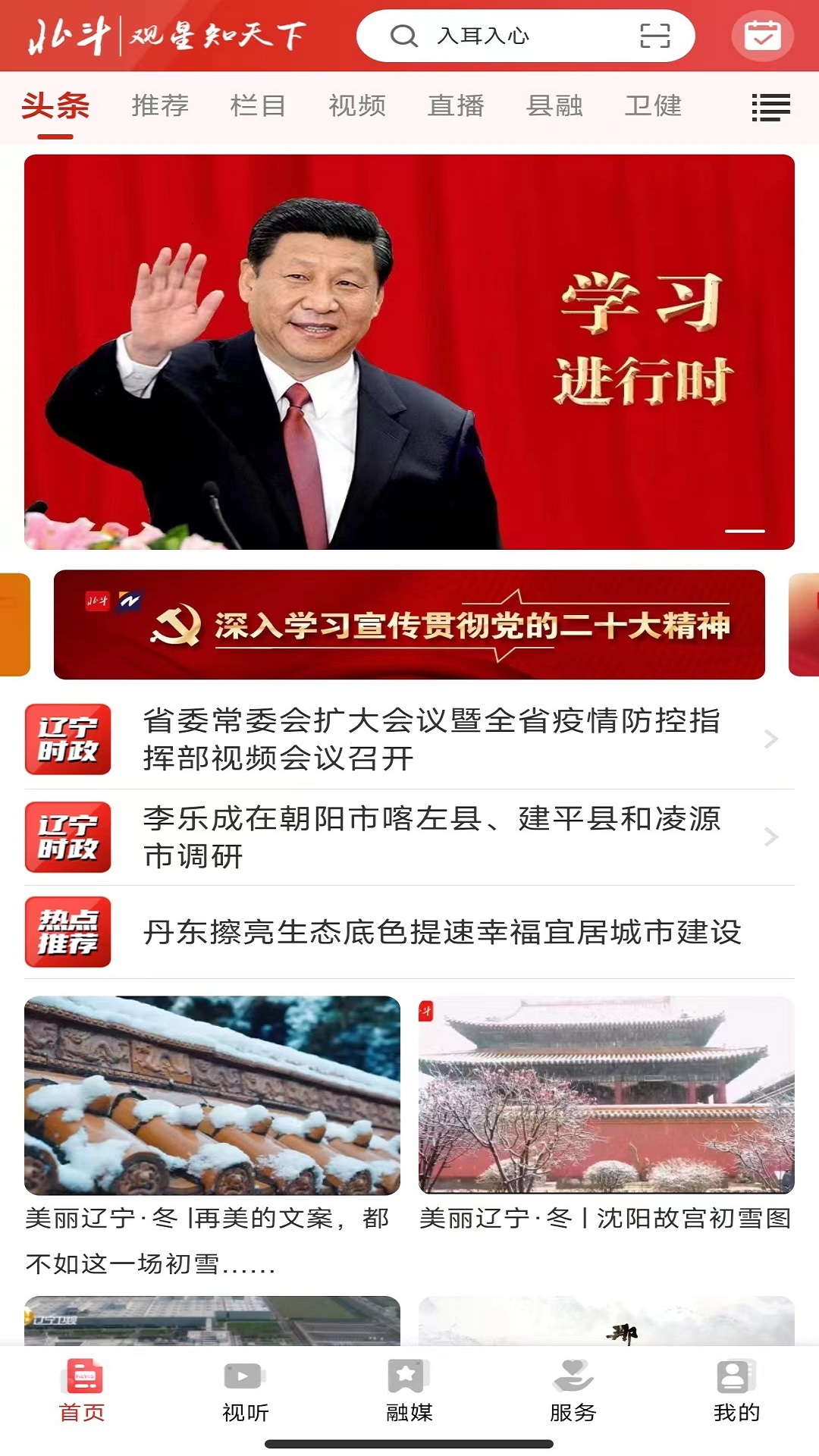Tap the search box labeled 入耳入心
Screen dimensions: 819x1456
tap(500, 36)
